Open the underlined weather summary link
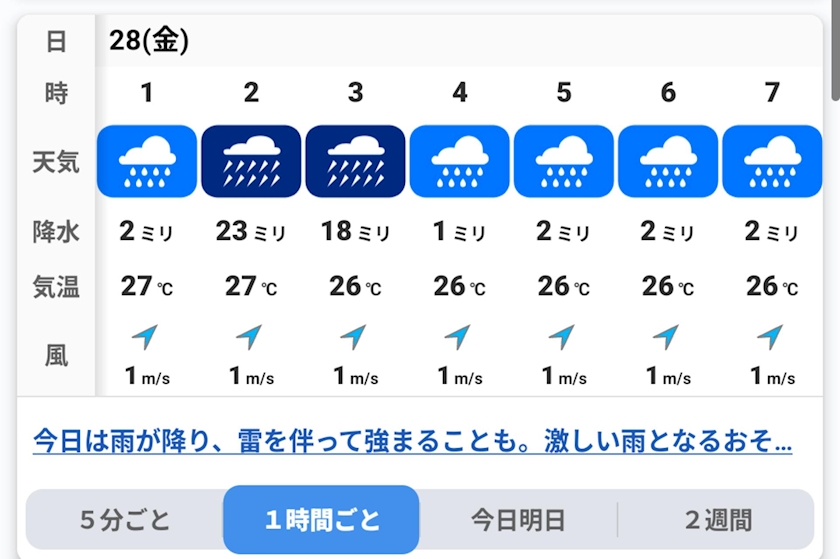The width and height of the screenshot is (840, 559). [412, 442]
